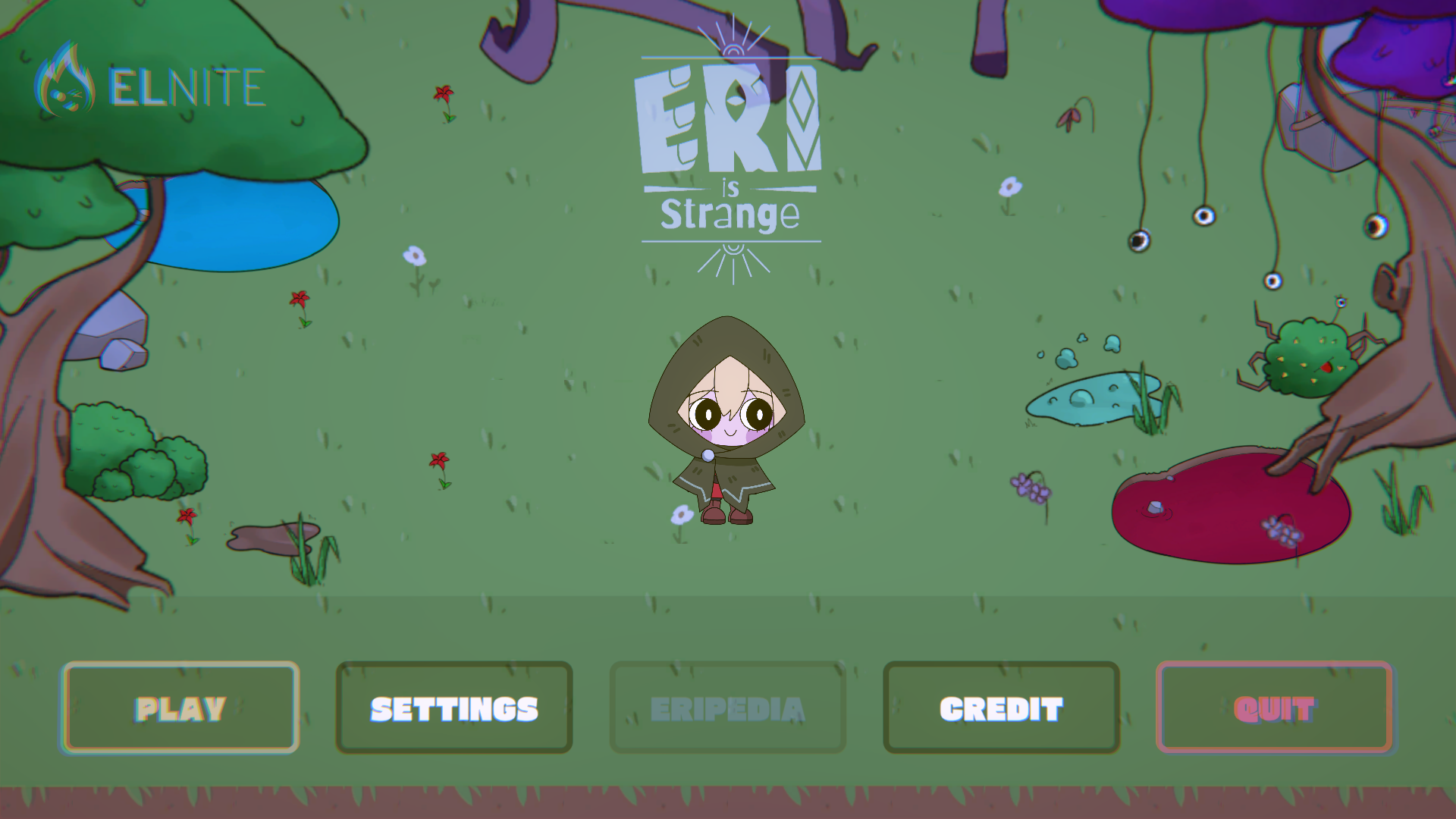Tap the PLAY button
The image size is (1456, 819).
[x=180, y=708]
